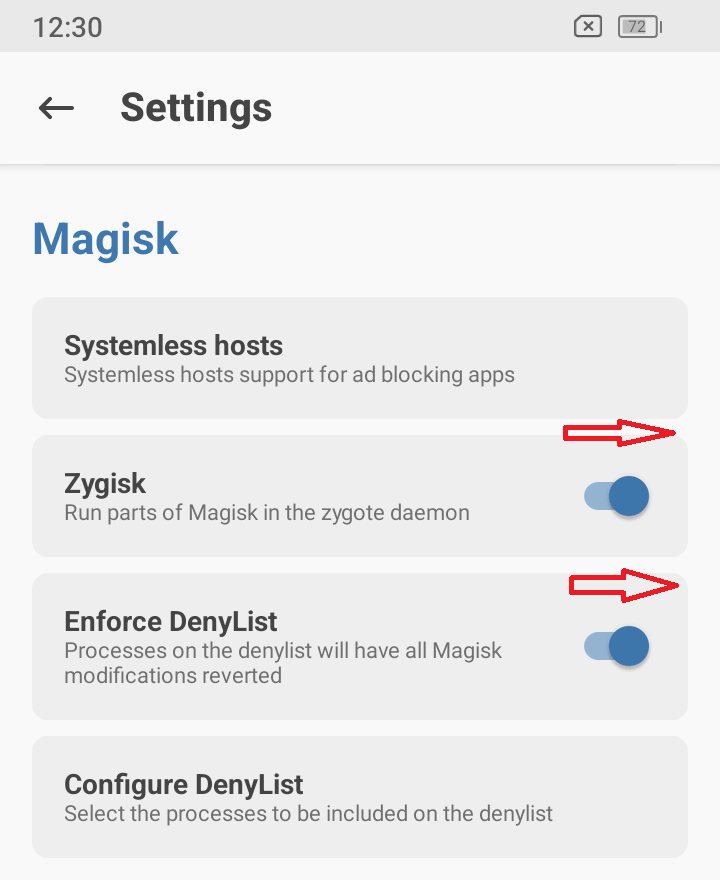Click the battery percentage icon showing 72
The image size is (720, 880).
click(x=638, y=26)
